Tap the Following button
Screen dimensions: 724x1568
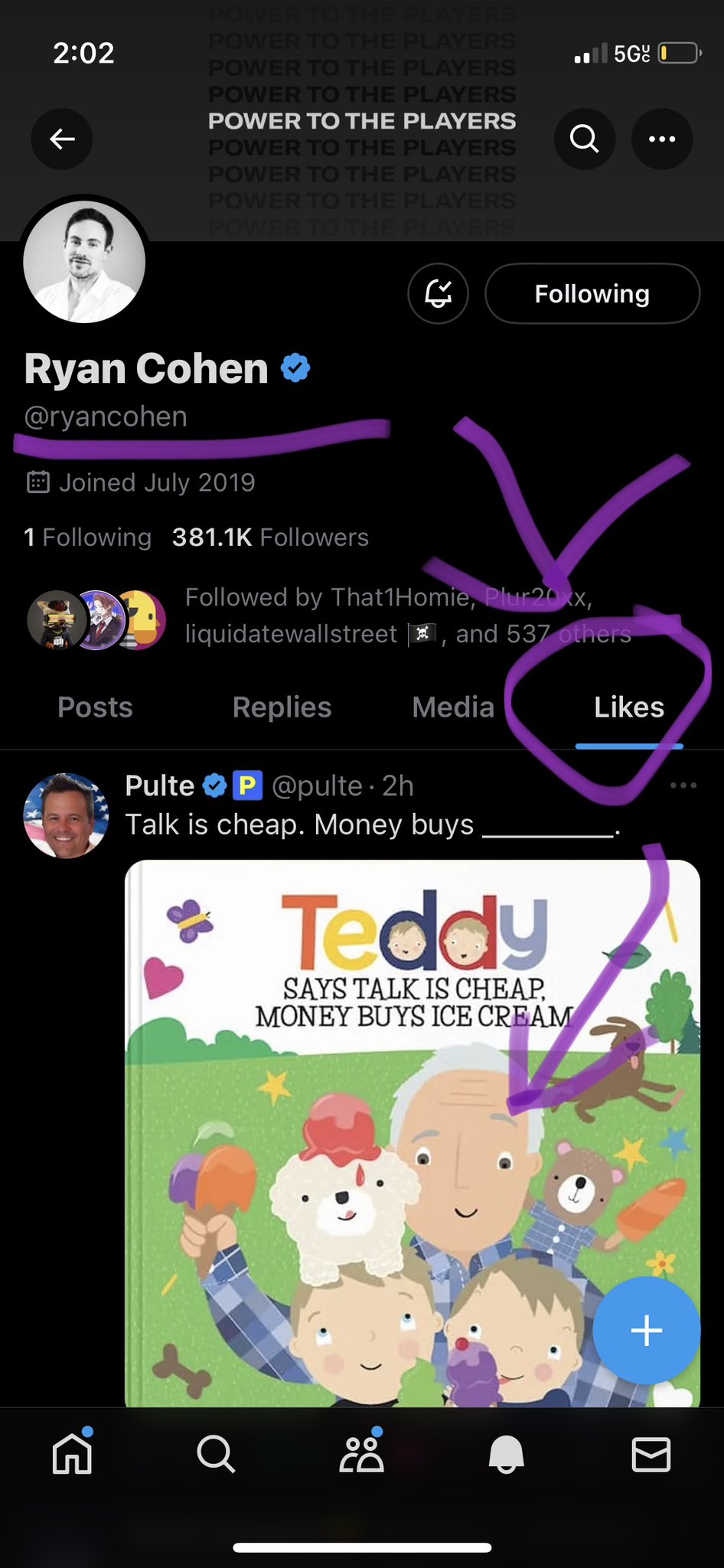point(592,294)
